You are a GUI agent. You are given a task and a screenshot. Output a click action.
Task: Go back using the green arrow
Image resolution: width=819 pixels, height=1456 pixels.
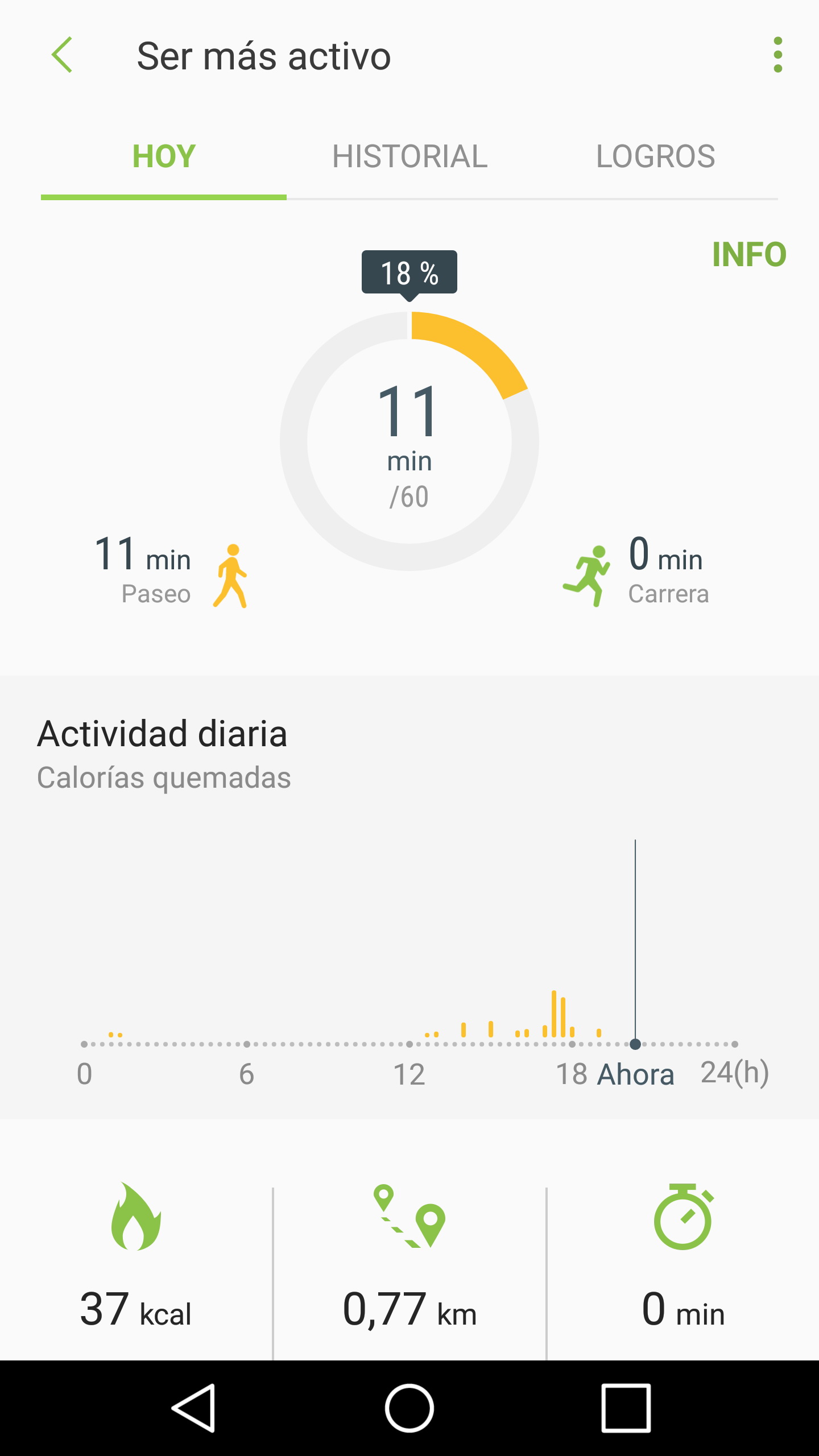click(x=62, y=55)
